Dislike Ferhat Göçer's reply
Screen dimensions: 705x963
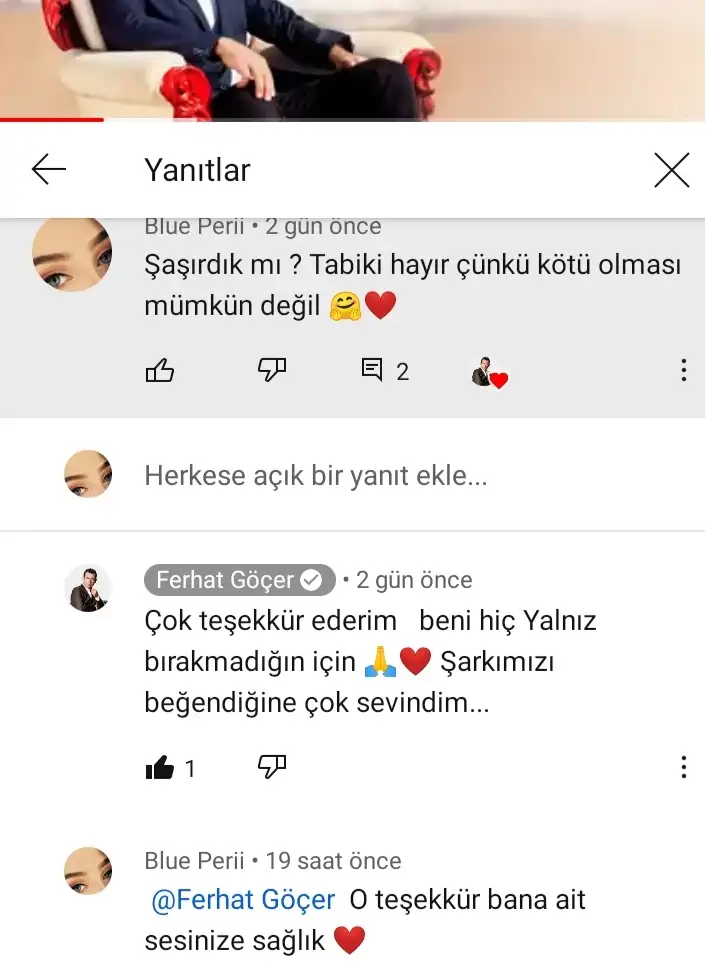click(272, 768)
